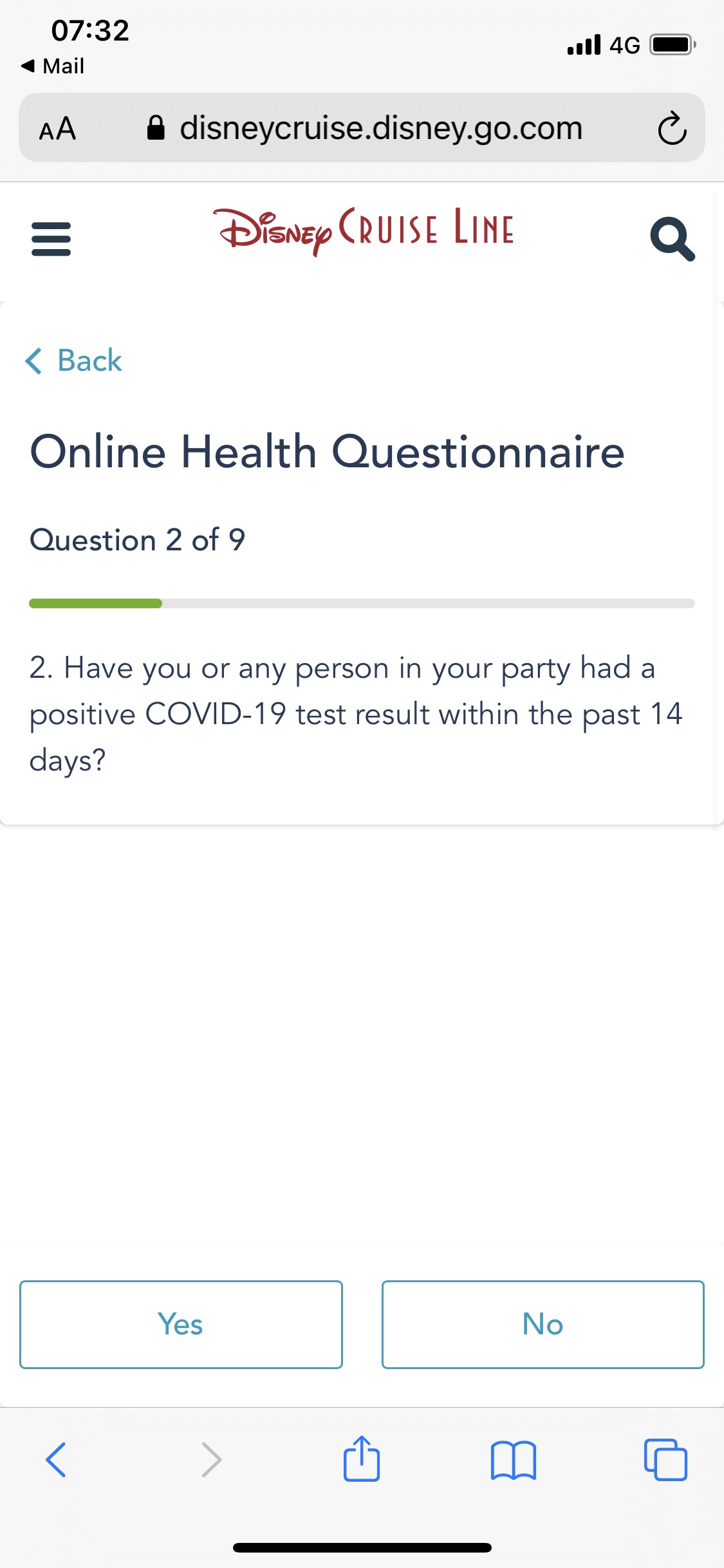Share this page

(x=362, y=1459)
